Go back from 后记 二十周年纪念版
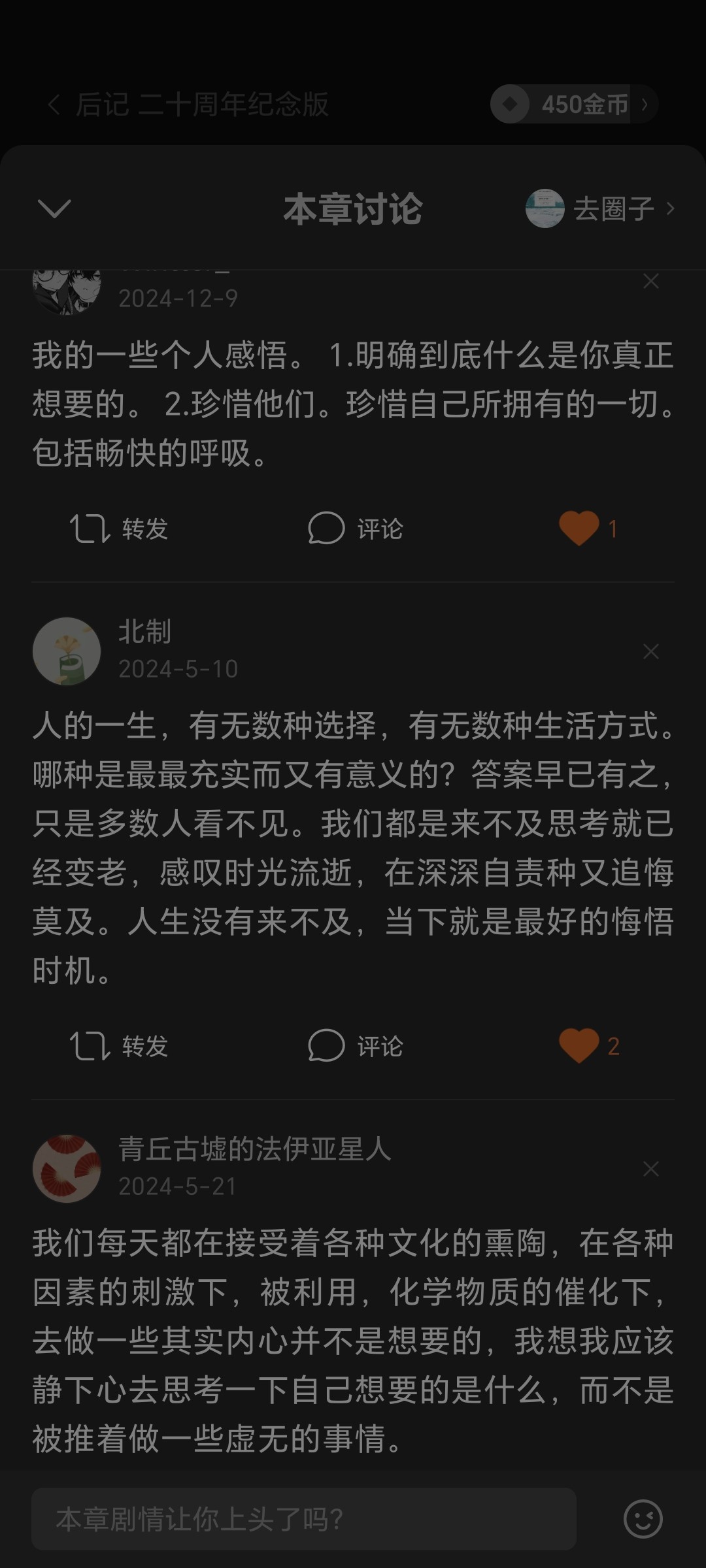This screenshot has width=706, height=1568. click(x=54, y=104)
